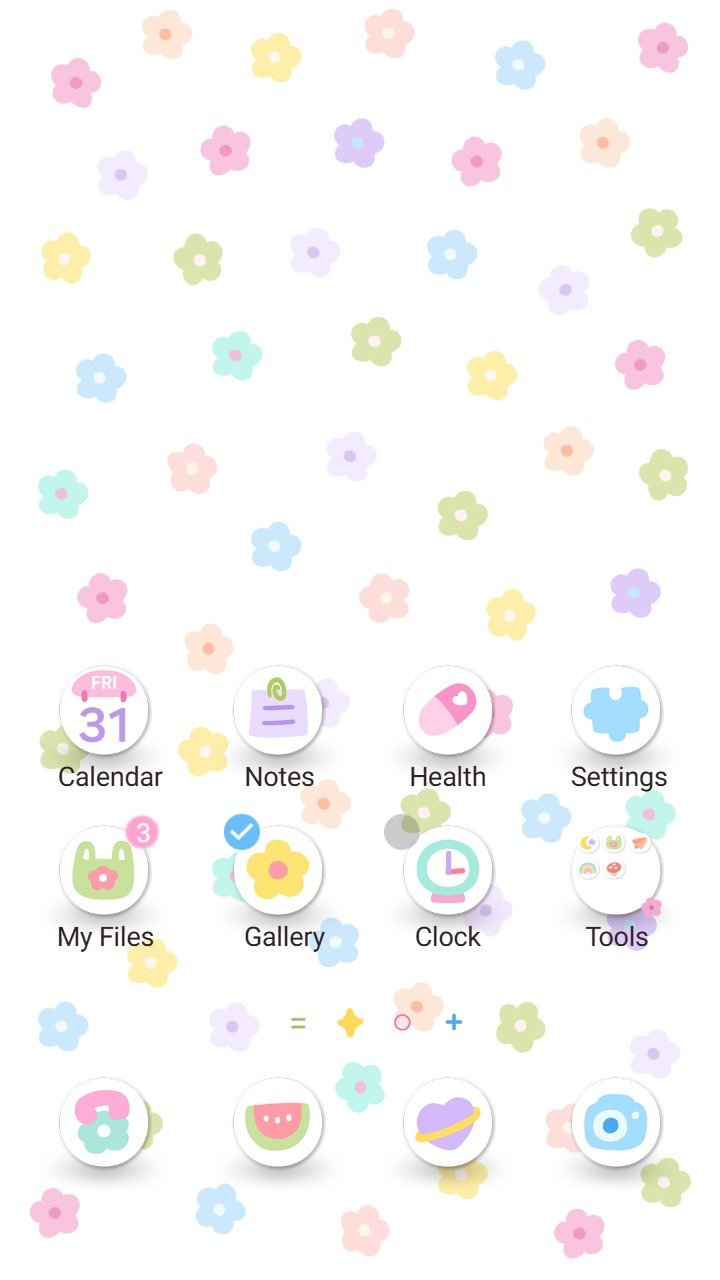Launch the purple heart planet dock app

(x=448, y=1122)
